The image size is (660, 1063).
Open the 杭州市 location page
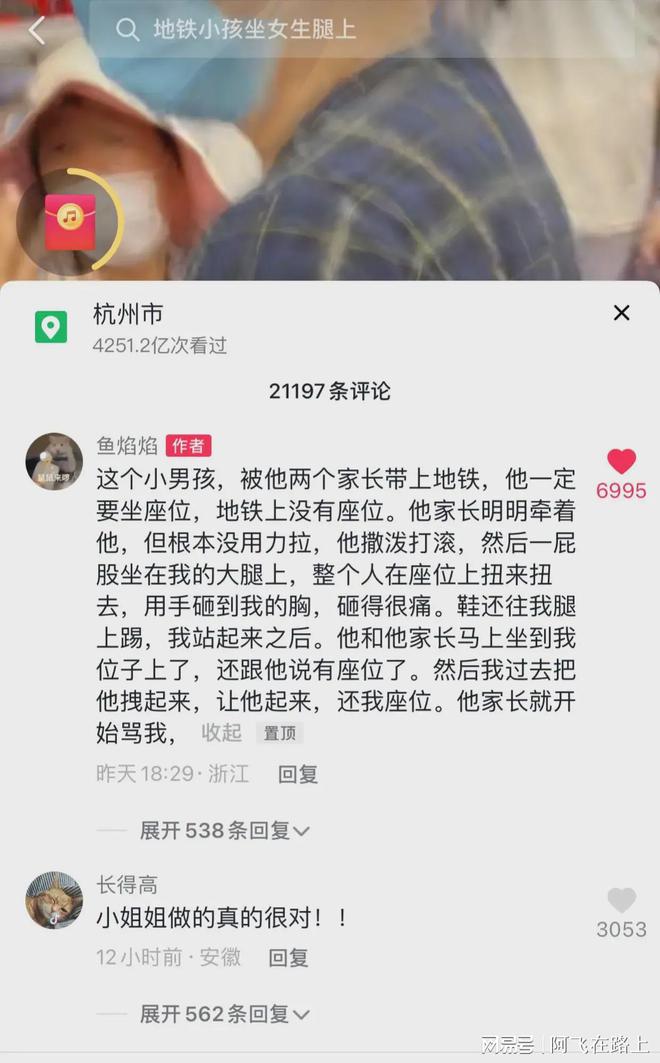click(x=128, y=315)
